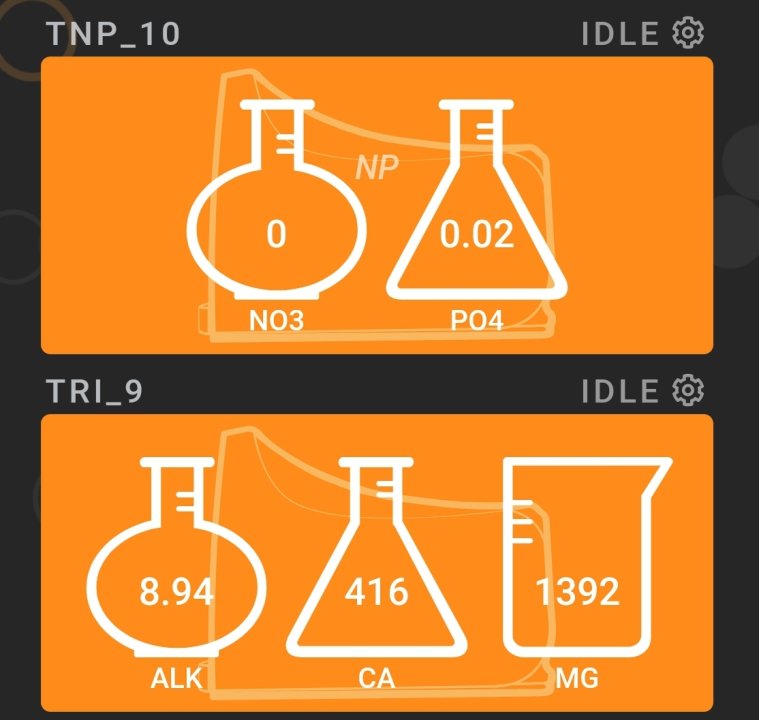Open the TRI_9 ALK, CA, MG card

click(x=376, y=562)
